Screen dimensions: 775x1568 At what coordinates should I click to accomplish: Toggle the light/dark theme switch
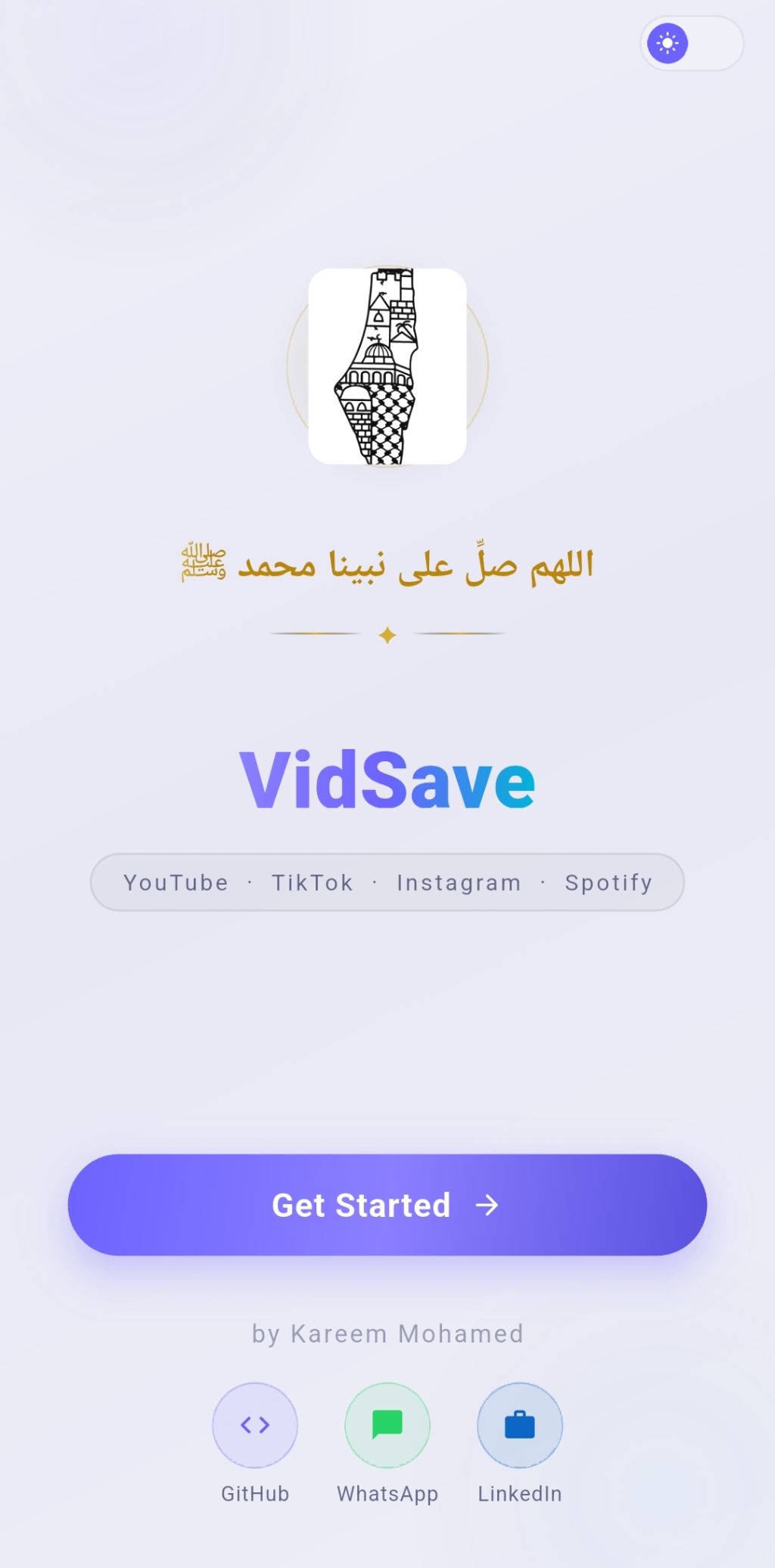pyautogui.click(x=691, y=44)
